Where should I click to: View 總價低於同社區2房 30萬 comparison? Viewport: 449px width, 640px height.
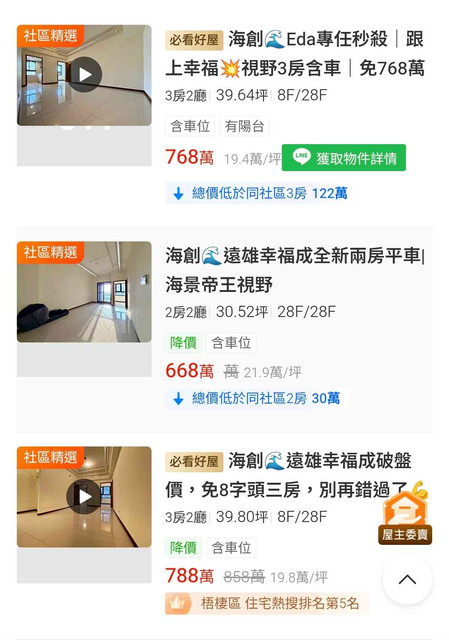click(x=257, y=398)
